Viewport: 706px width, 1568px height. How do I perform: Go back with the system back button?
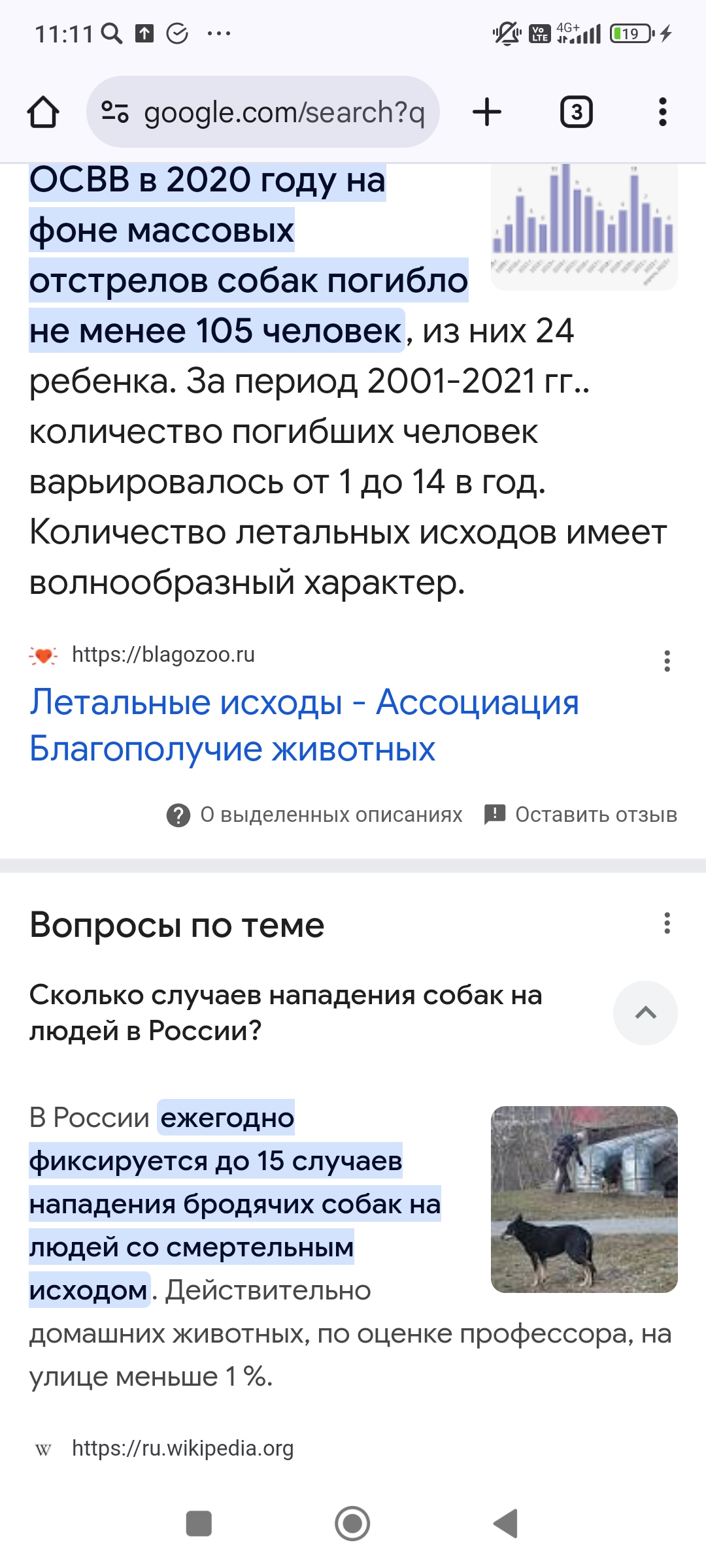point(506,1524)
